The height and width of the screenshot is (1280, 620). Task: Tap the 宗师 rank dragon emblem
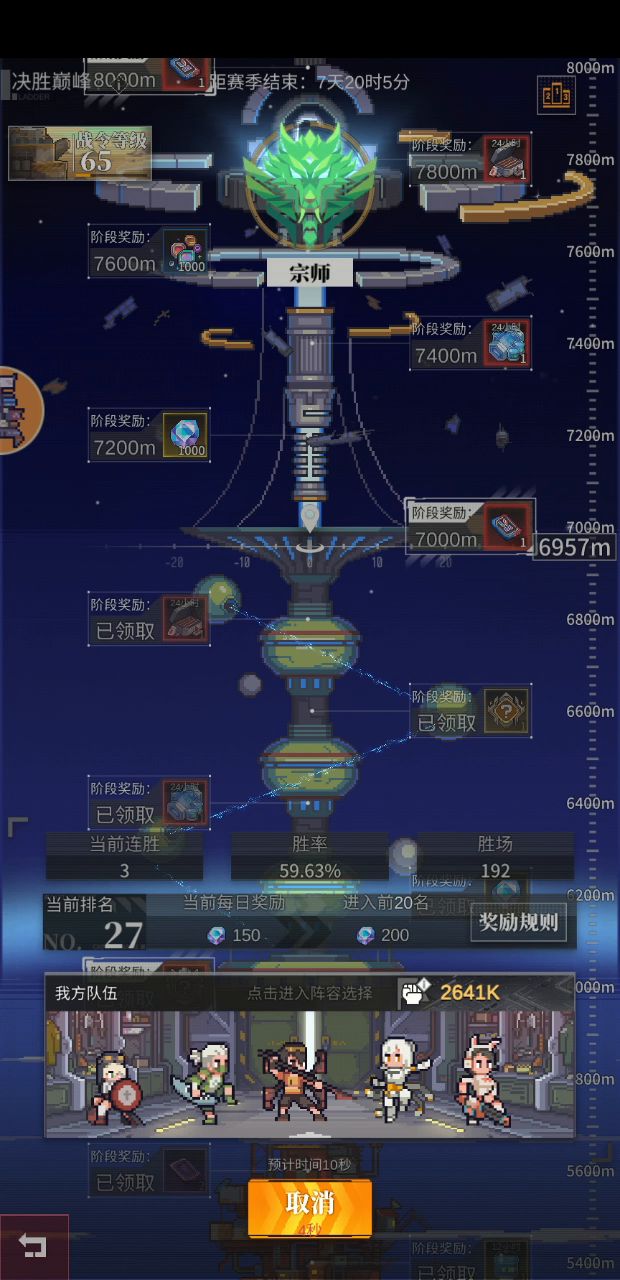pyautogui.click(x=310, y=187)
